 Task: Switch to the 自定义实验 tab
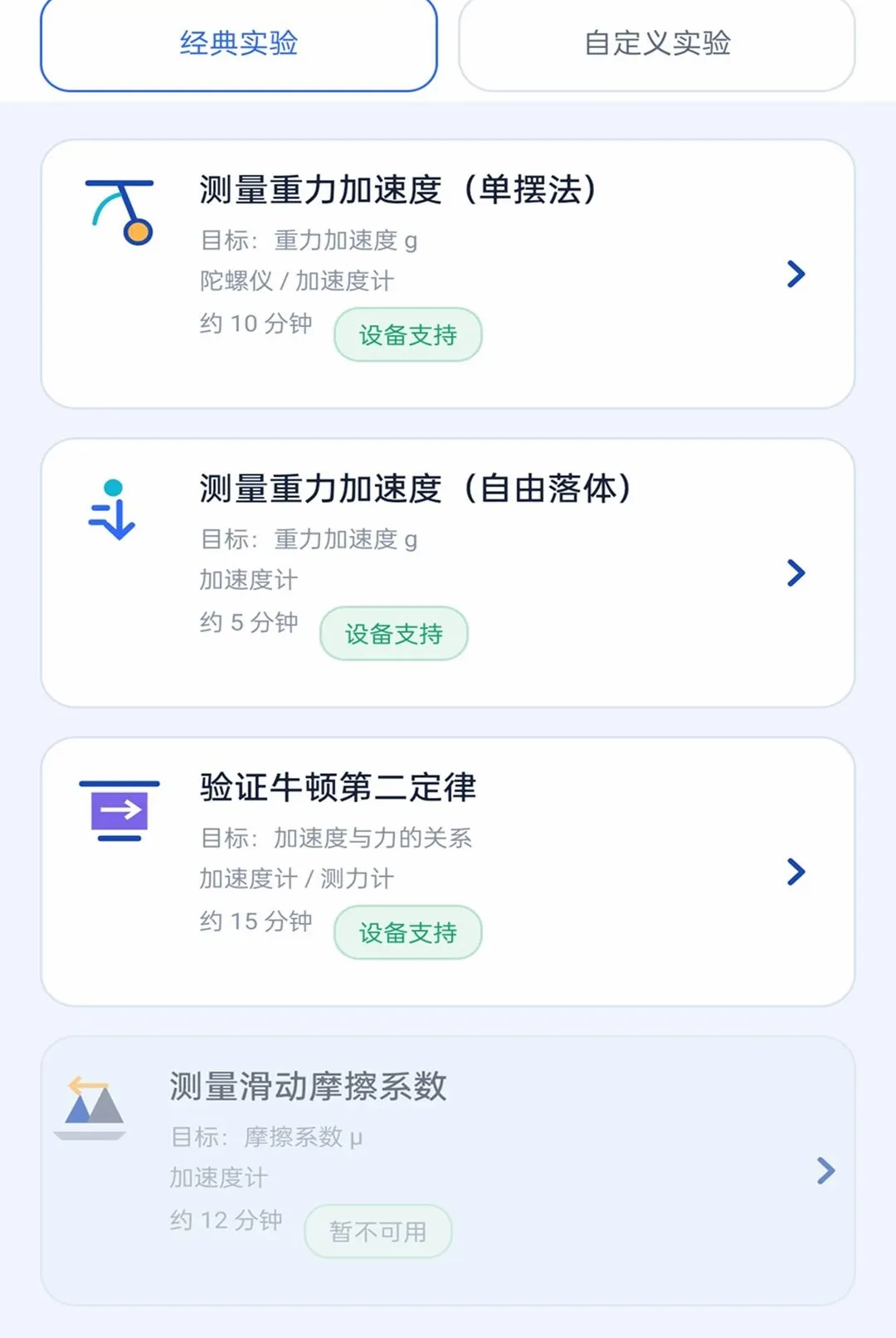tap(657, 43)
